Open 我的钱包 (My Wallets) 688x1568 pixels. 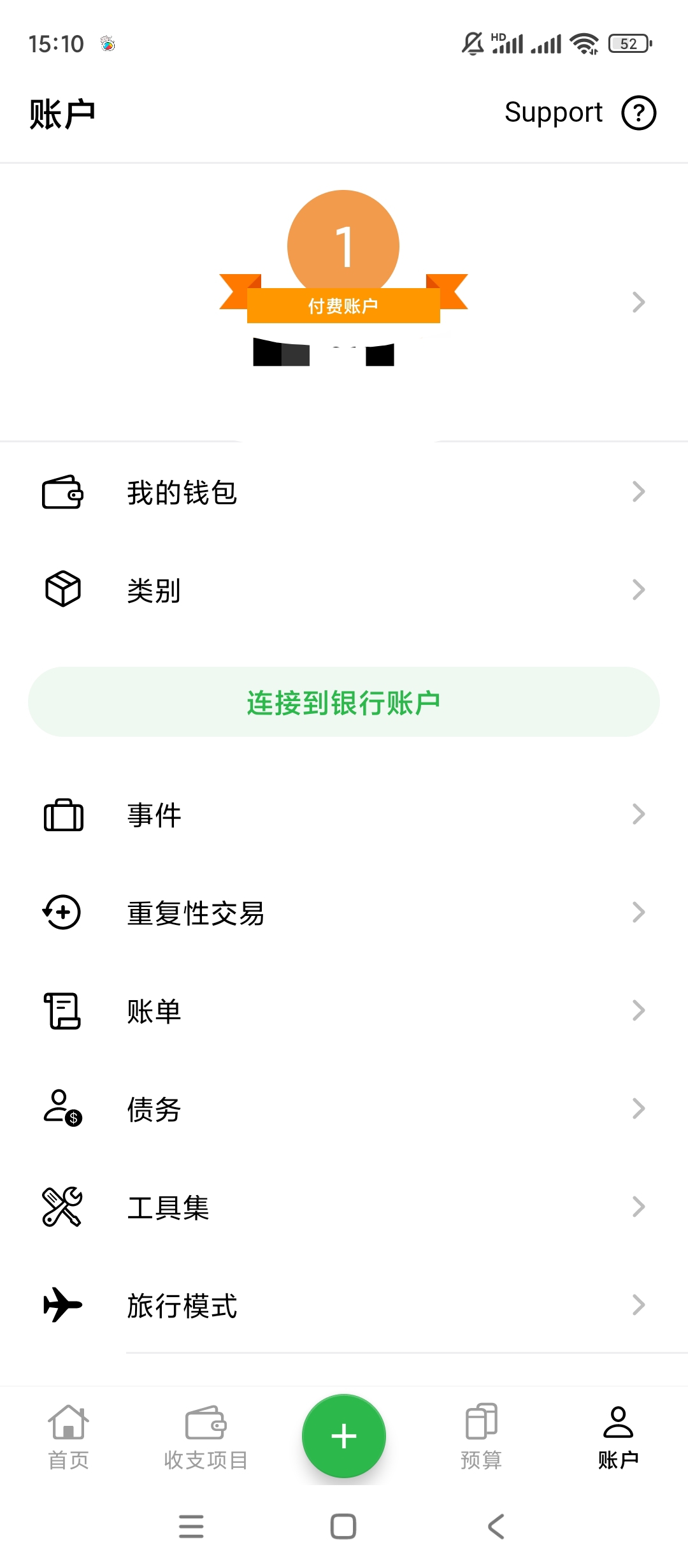coord(344,493)
